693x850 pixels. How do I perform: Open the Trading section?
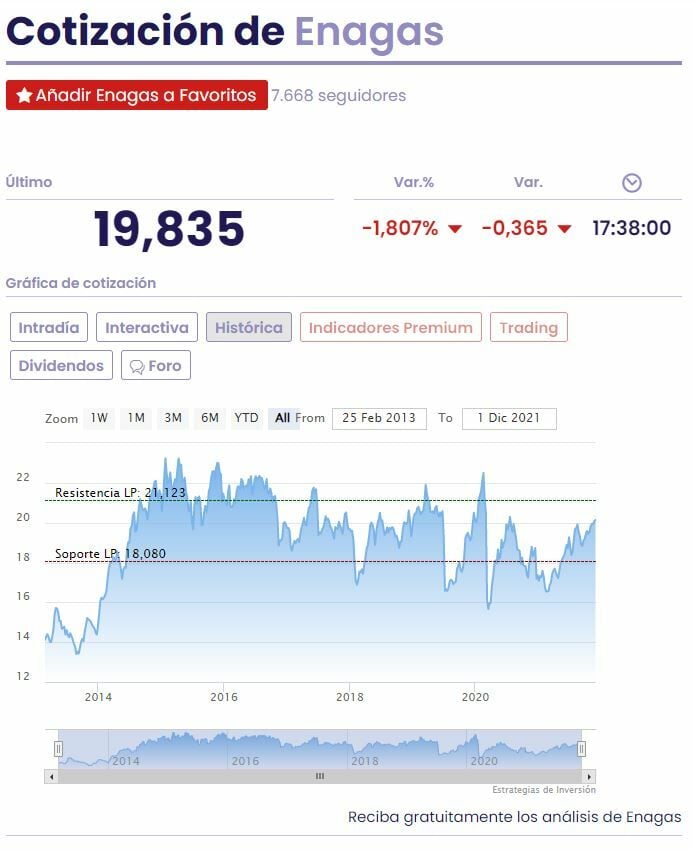click(x=528, y=327)
